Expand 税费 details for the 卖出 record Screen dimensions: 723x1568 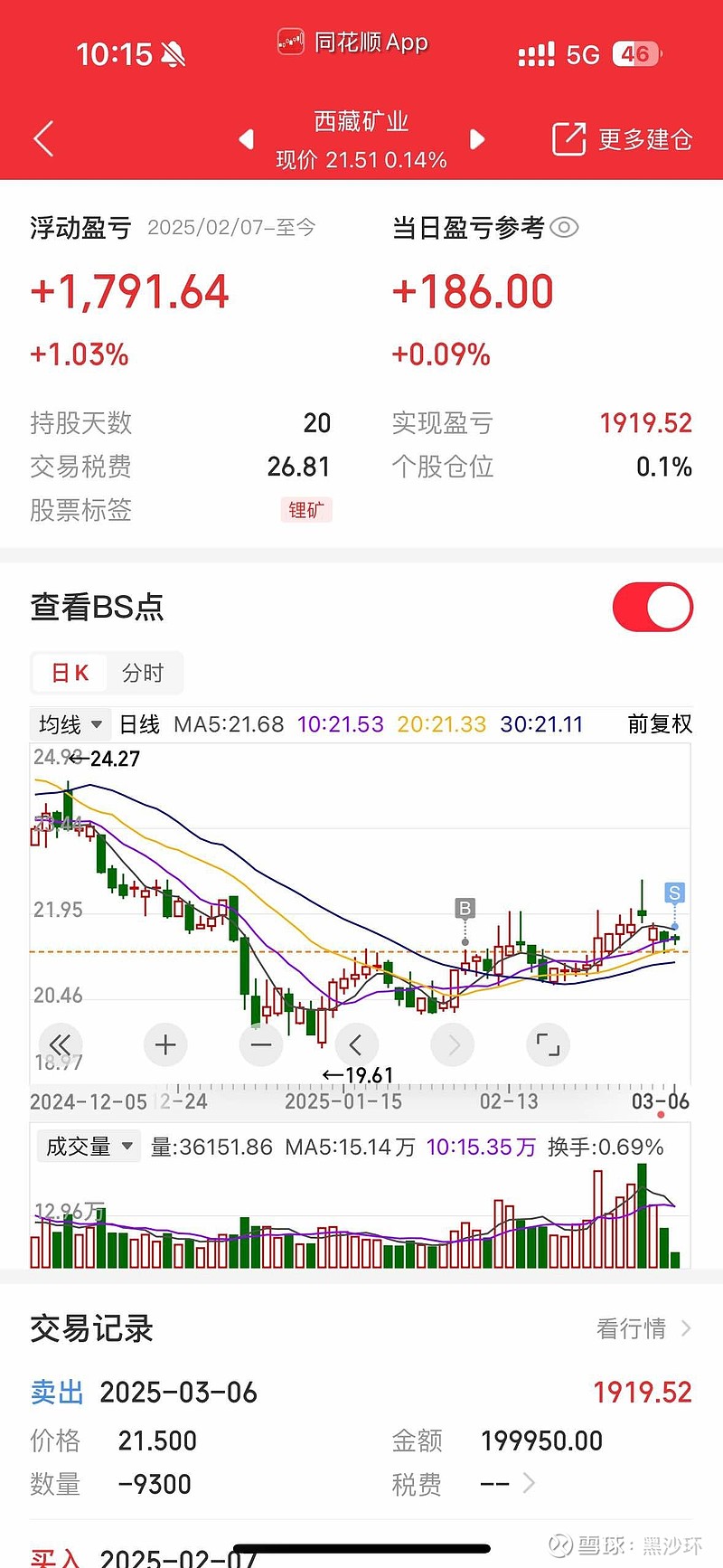coord(528,1483)
